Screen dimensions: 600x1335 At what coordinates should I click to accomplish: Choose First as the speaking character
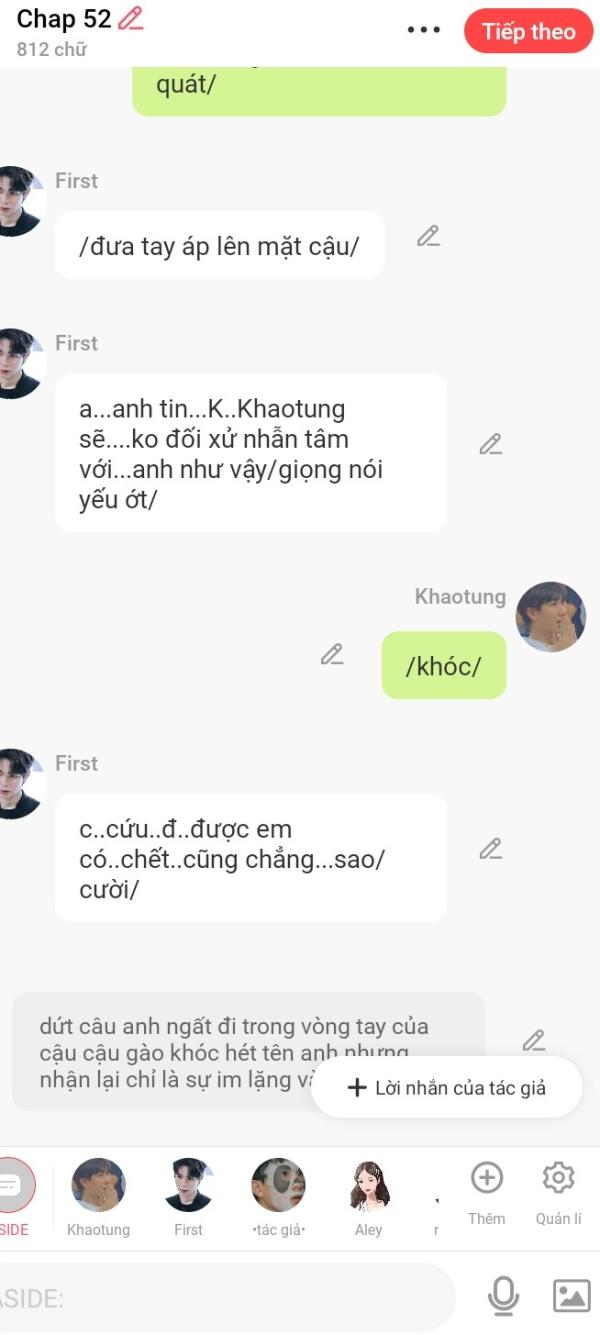(188, 1196)
